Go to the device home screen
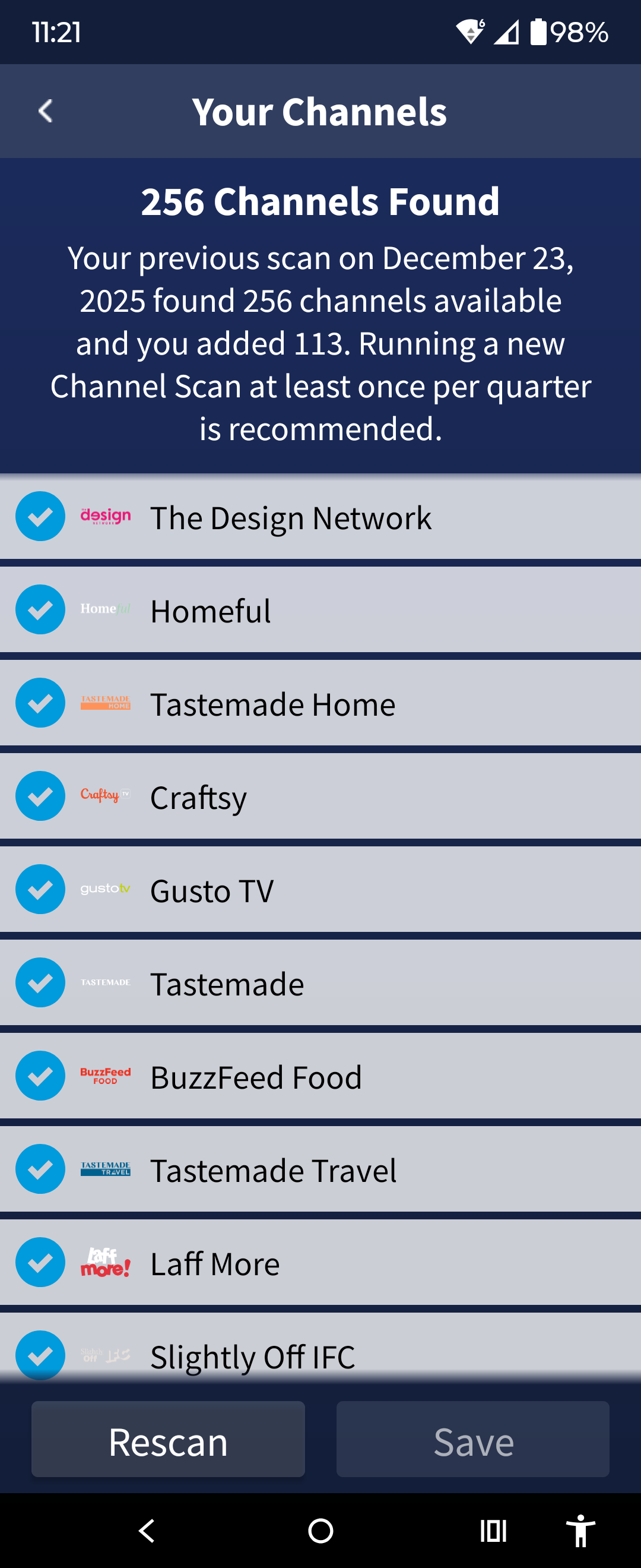This screenshot has width=641, height=1568. (x=320, y=1531)
